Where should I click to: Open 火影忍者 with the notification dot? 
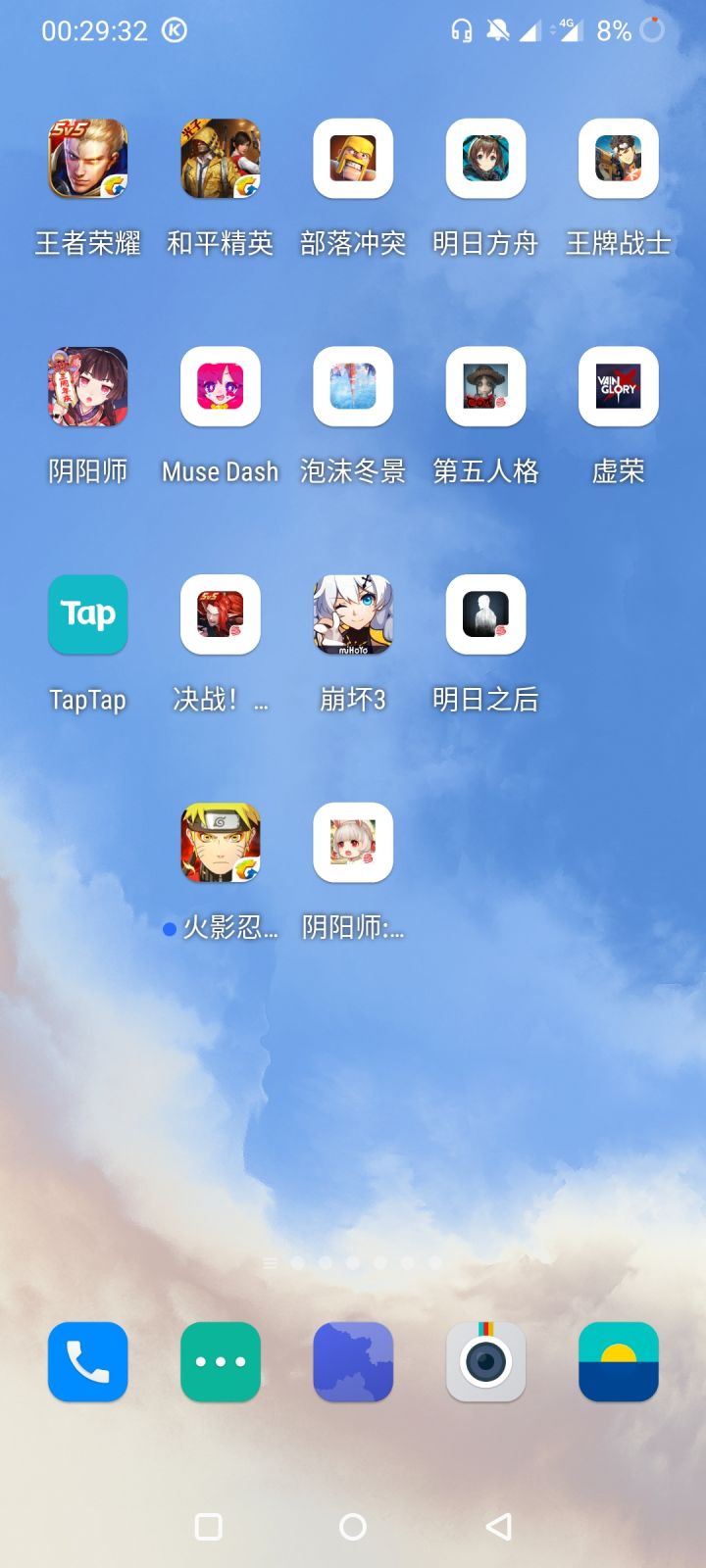[221, 843]
